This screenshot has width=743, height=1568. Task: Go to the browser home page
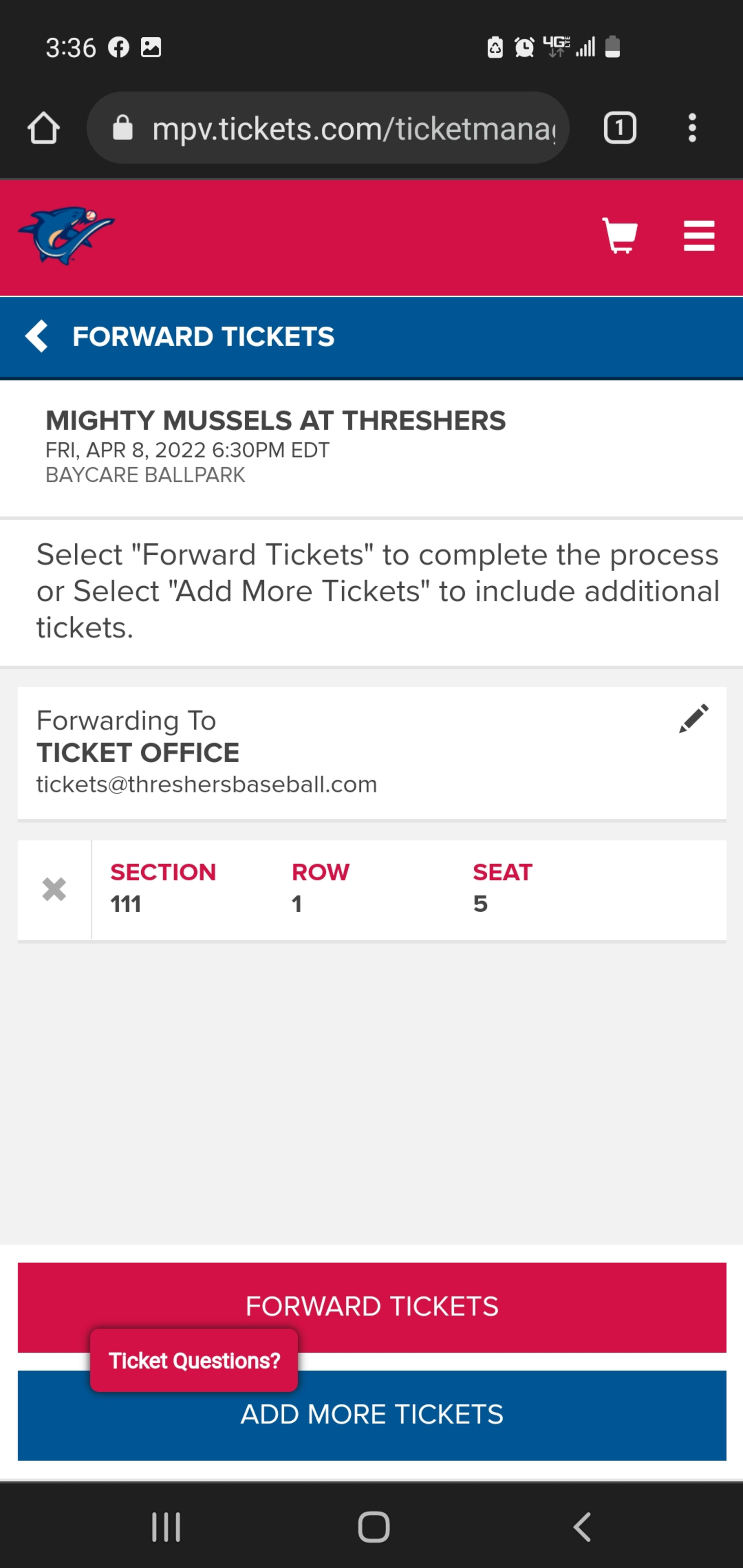(43, 128)
